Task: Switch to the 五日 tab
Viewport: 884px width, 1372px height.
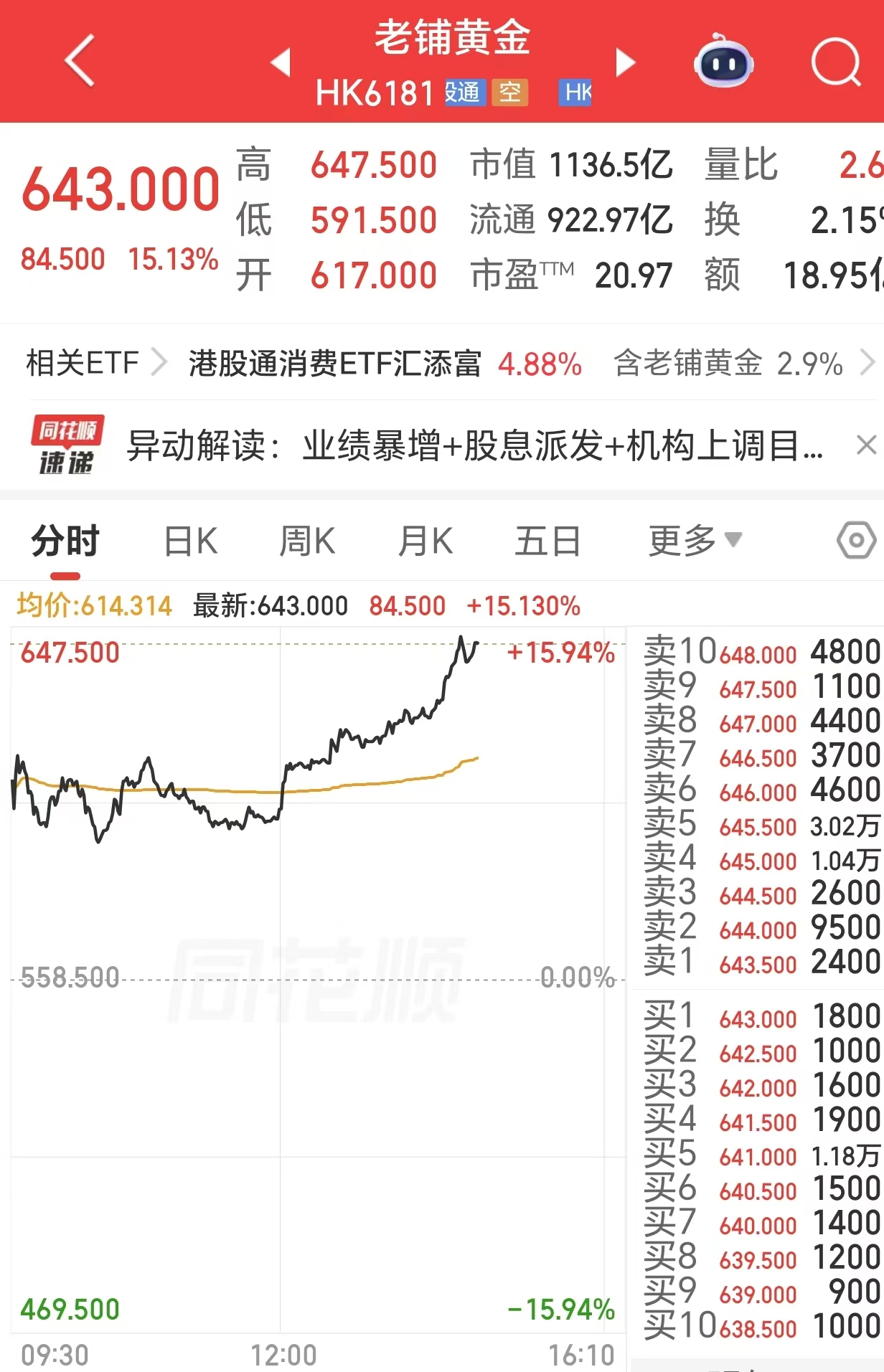Action: (547, 541)
